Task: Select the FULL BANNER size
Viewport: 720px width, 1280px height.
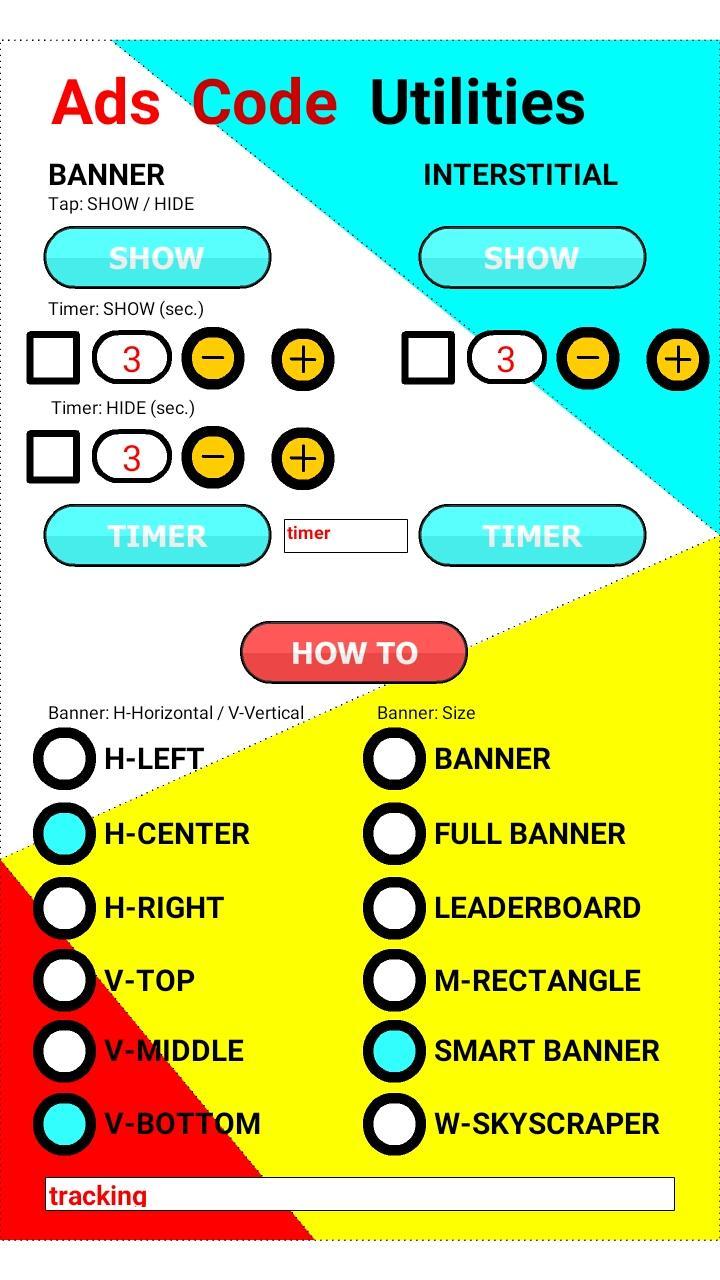Action: tap(394, 833)
